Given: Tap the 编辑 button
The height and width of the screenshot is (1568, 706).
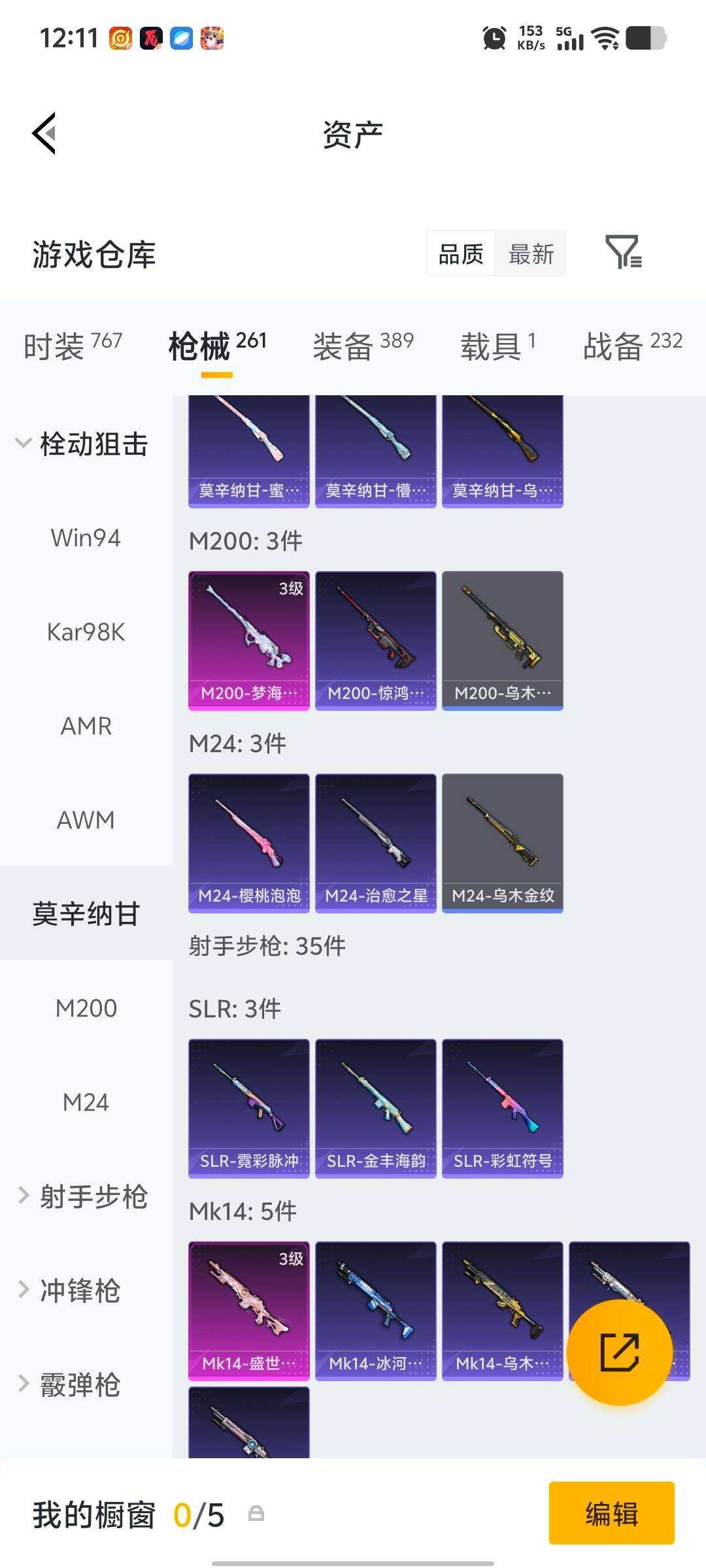Looking at the screenshot, I should [x=613, y=1514].
